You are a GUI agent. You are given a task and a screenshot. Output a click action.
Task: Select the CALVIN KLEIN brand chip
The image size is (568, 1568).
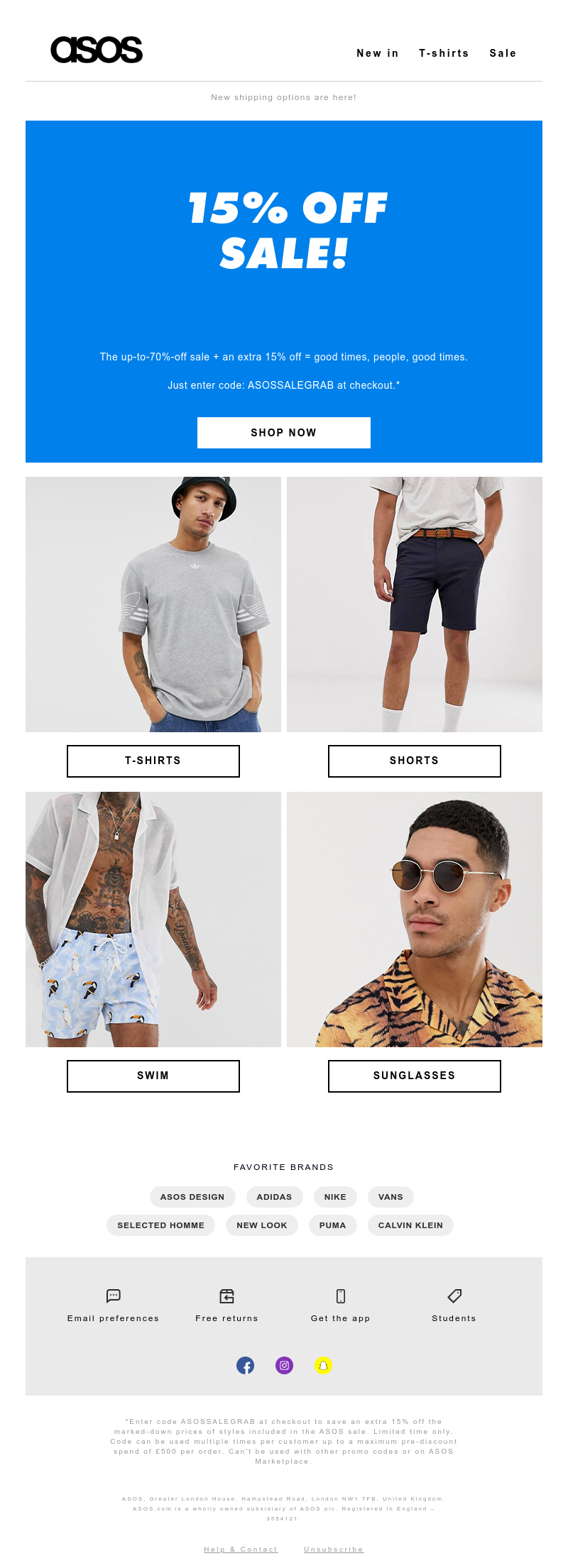click(410, 1225)
